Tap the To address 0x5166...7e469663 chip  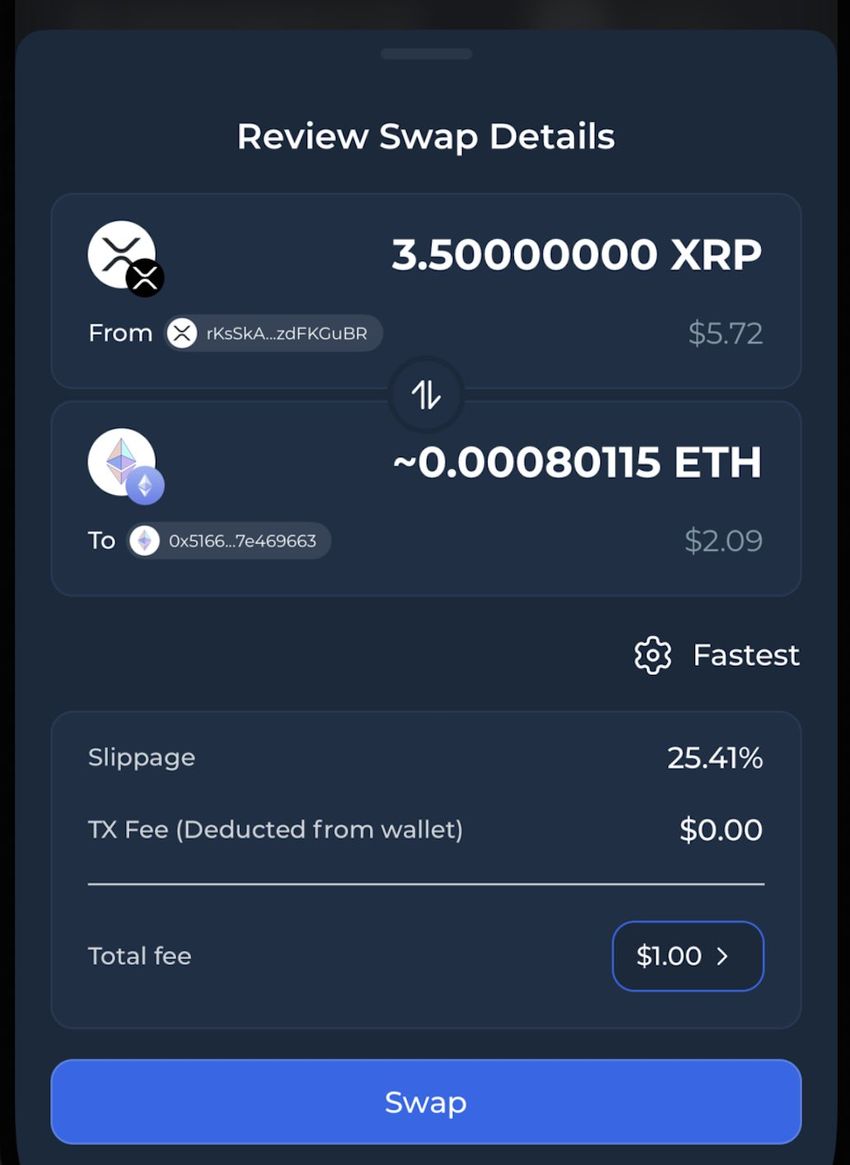230,541
